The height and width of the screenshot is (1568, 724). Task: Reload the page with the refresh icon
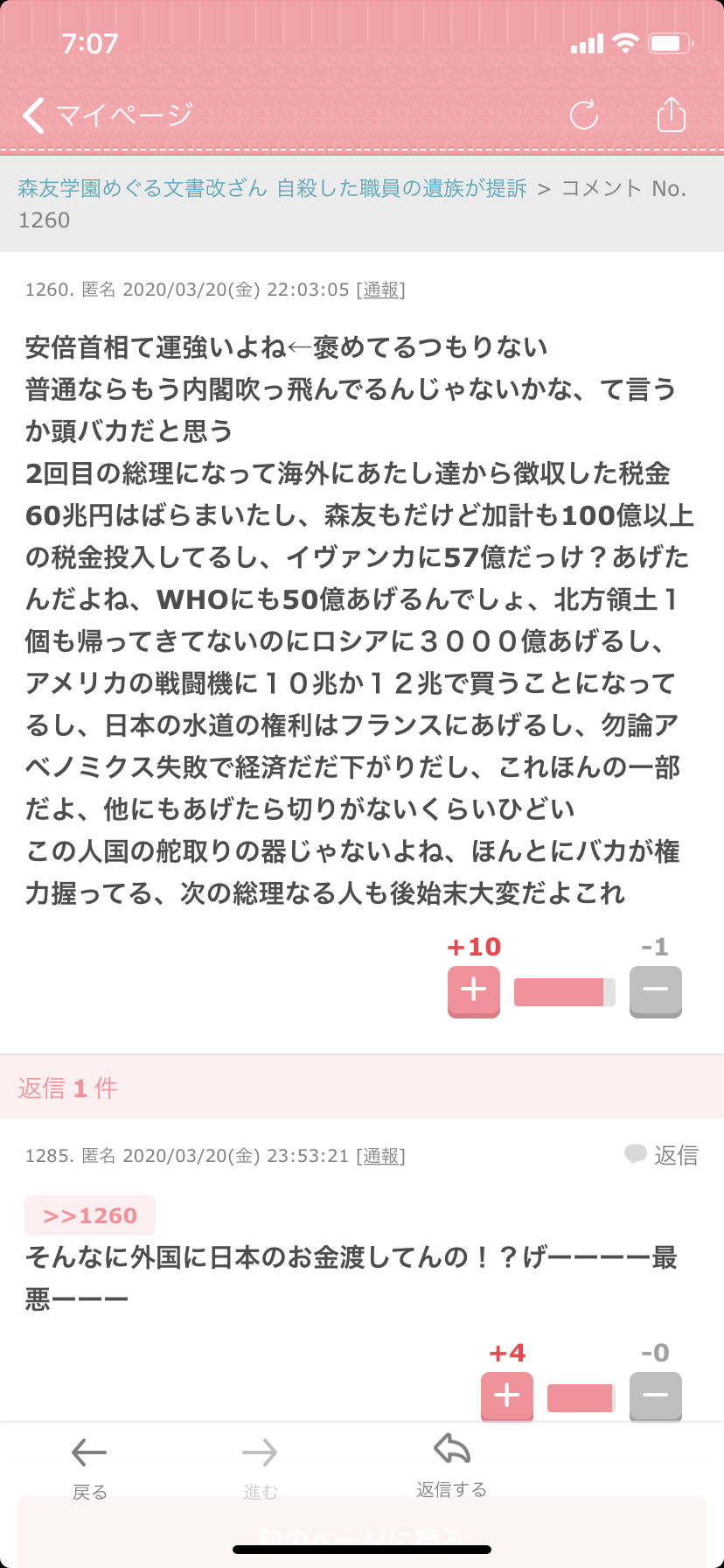[584, 115]
